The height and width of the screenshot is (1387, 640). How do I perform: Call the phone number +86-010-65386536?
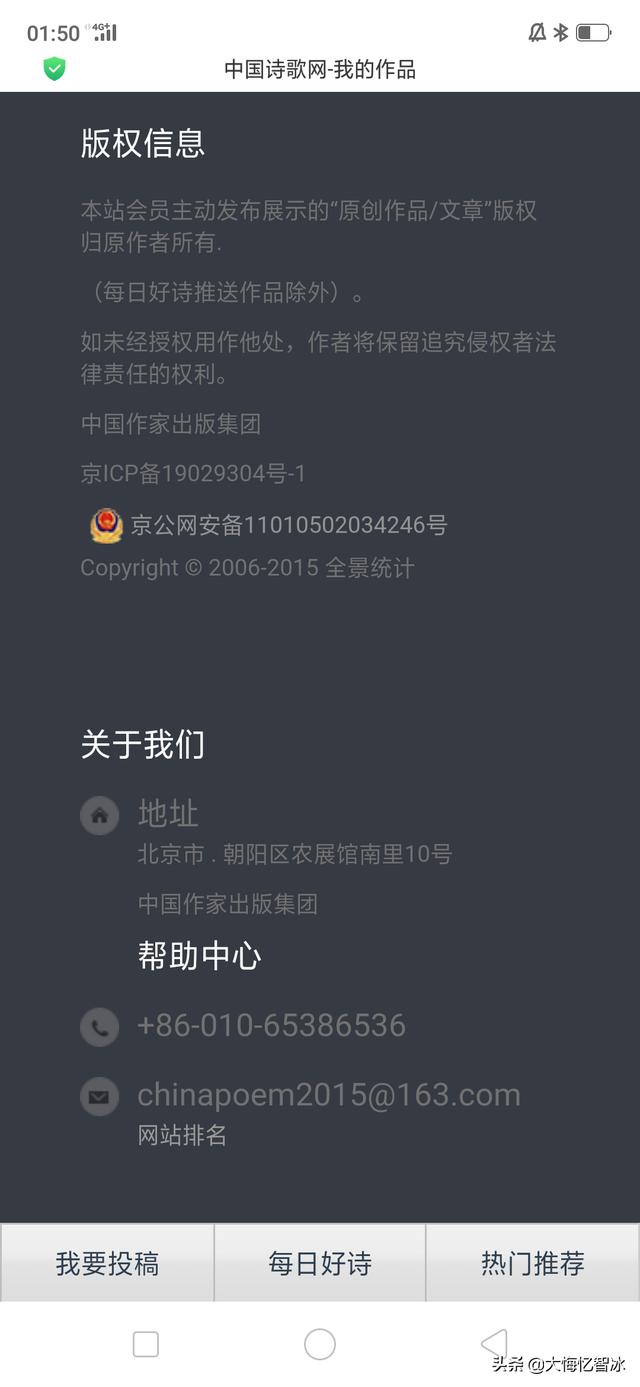pos(271,1025)
